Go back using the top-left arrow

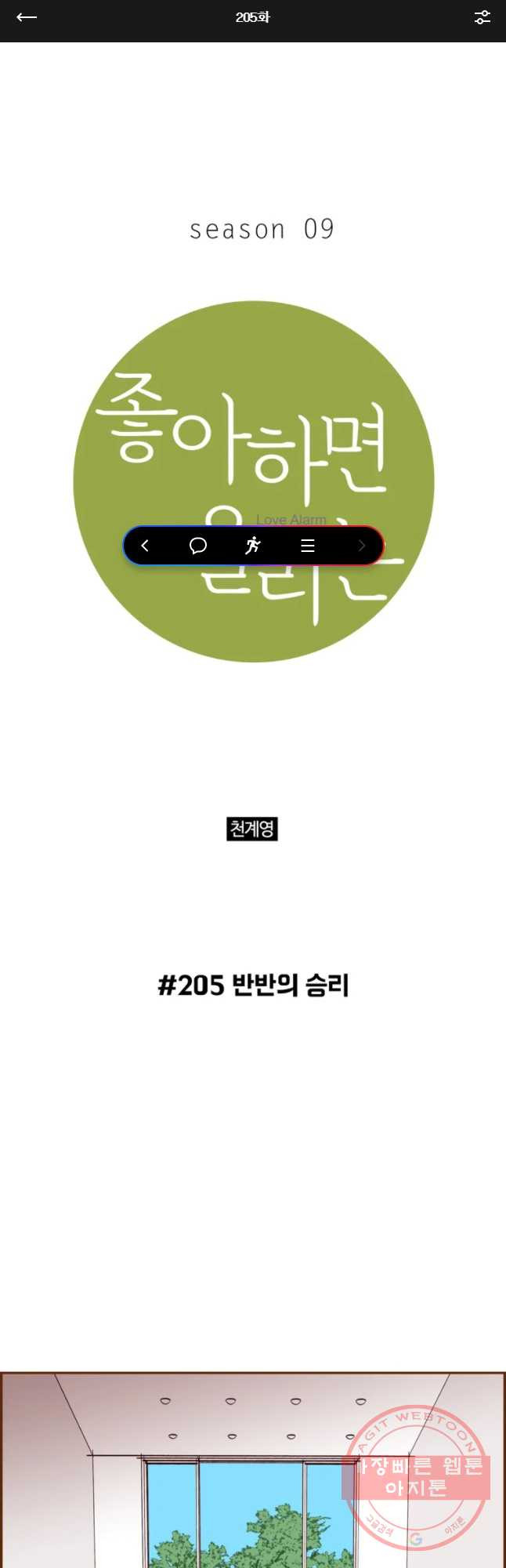pos(27,17)
